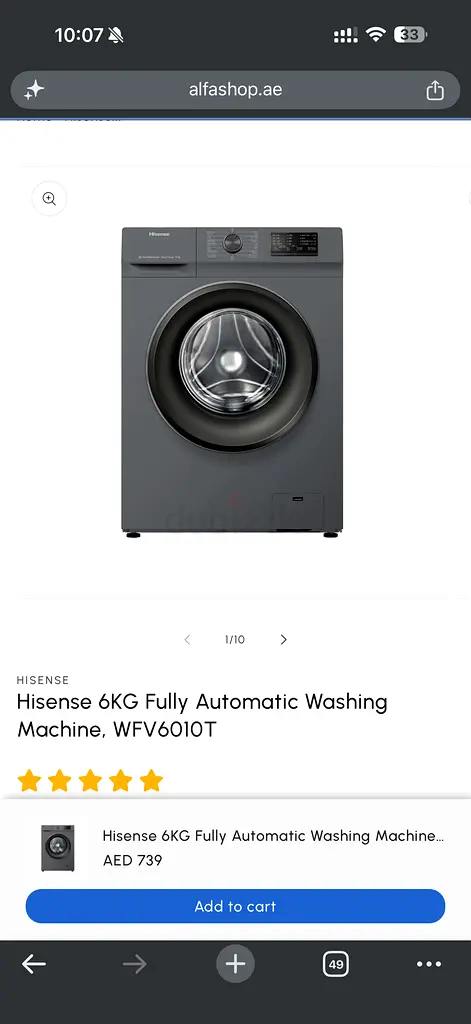Open a new browser tab

click(x=235, y=964)
